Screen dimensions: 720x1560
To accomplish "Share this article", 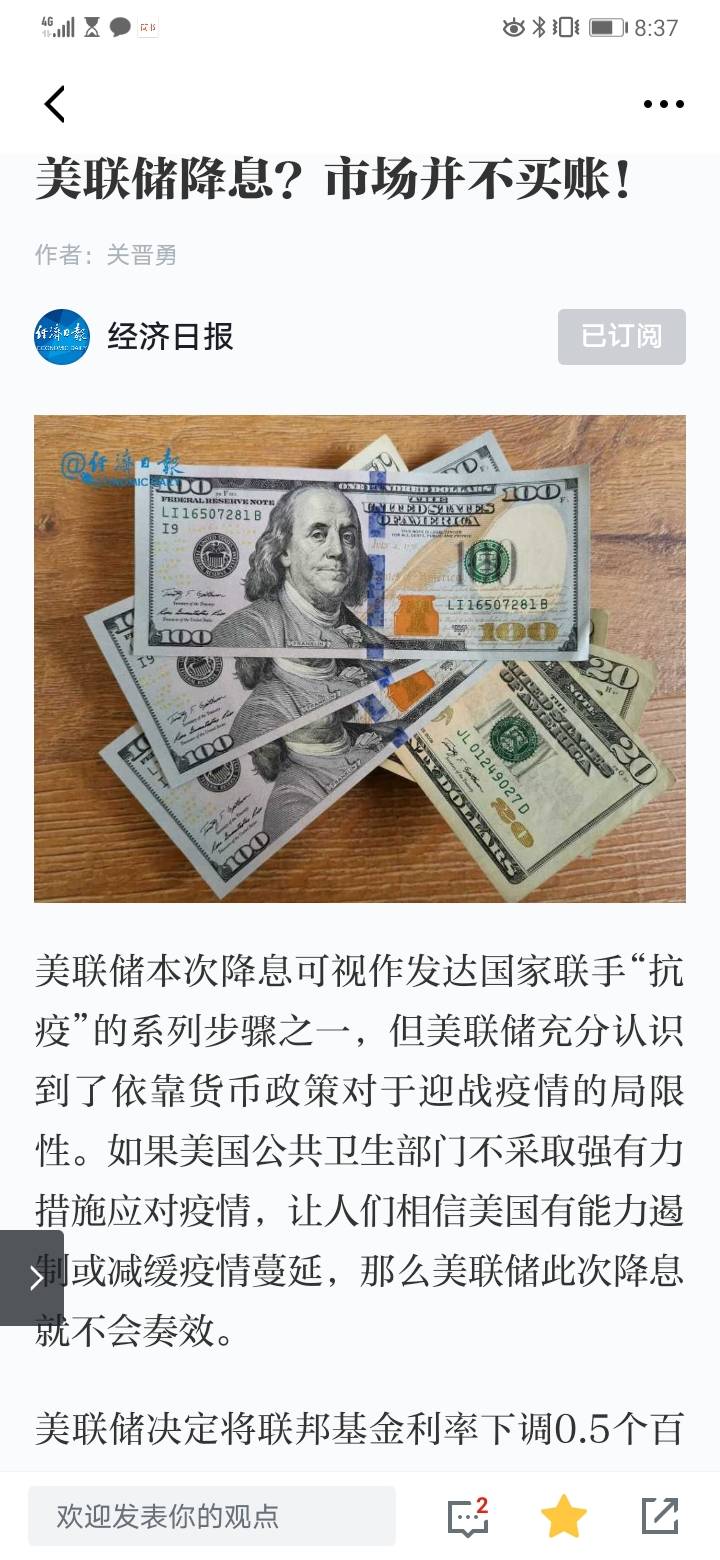I will point(659,1516).
